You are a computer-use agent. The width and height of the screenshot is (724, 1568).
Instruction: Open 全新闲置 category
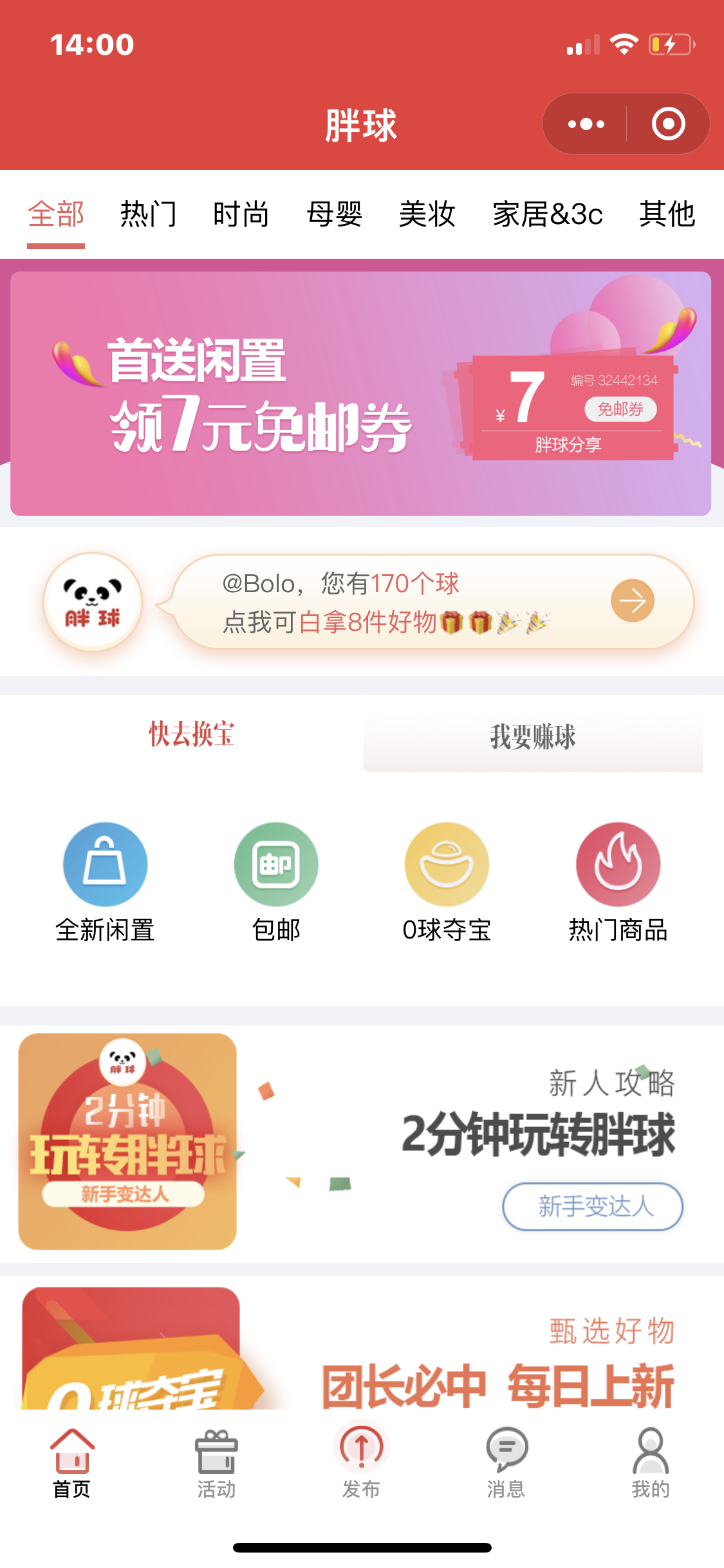point(105,882)
